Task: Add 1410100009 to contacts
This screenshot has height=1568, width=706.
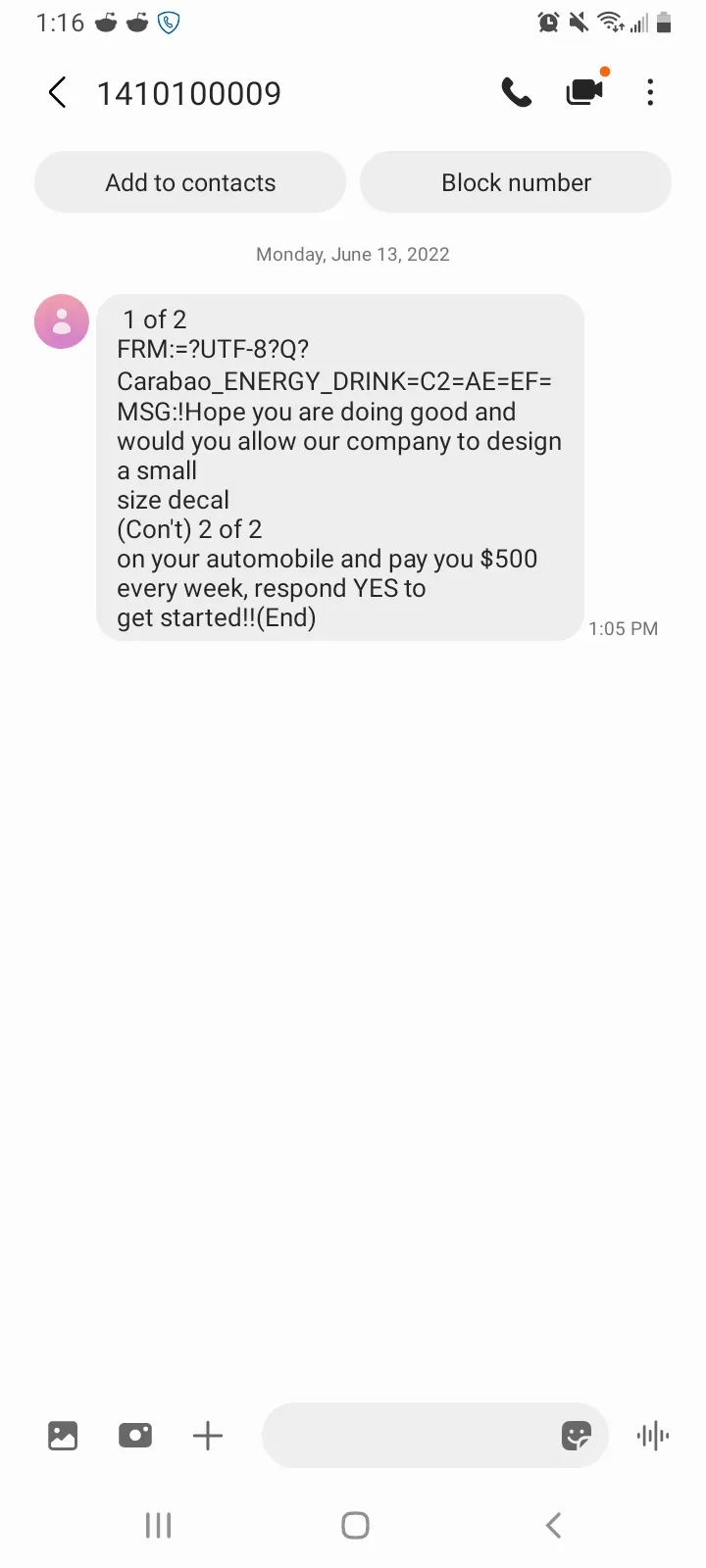Action: tap(190, 182)
